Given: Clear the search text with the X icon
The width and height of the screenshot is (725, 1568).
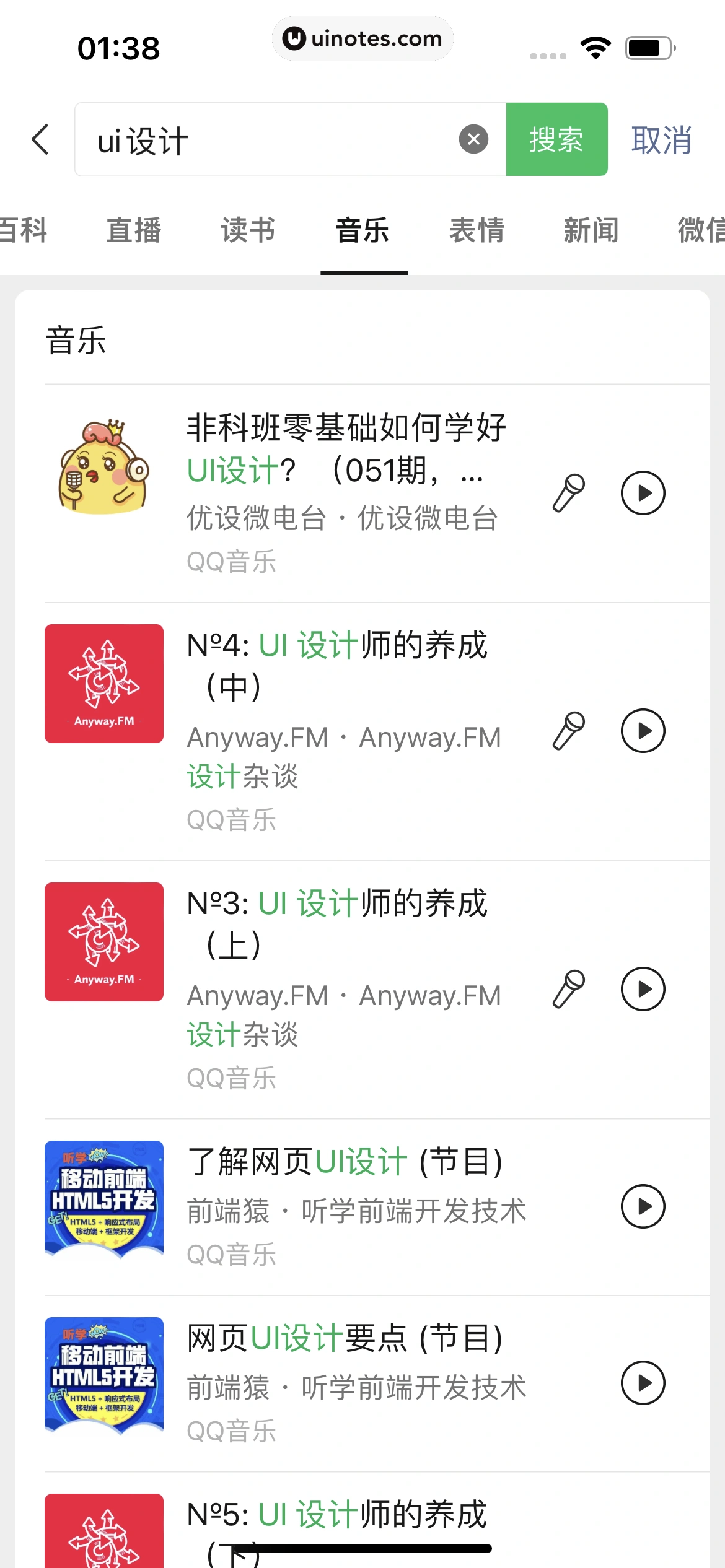Looking at the screenshot, I should 473,139.
